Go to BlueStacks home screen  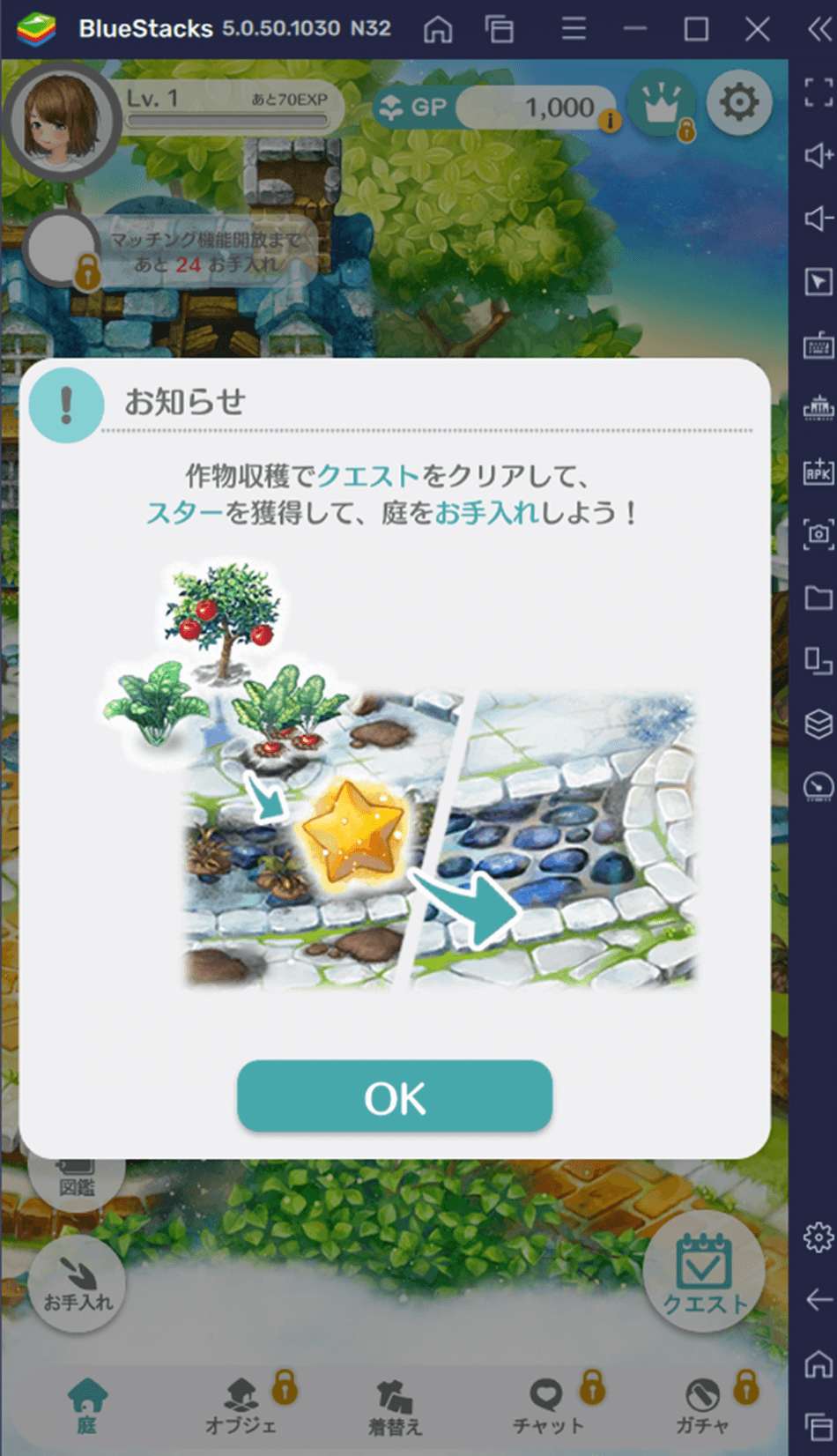tap(438, 29)
